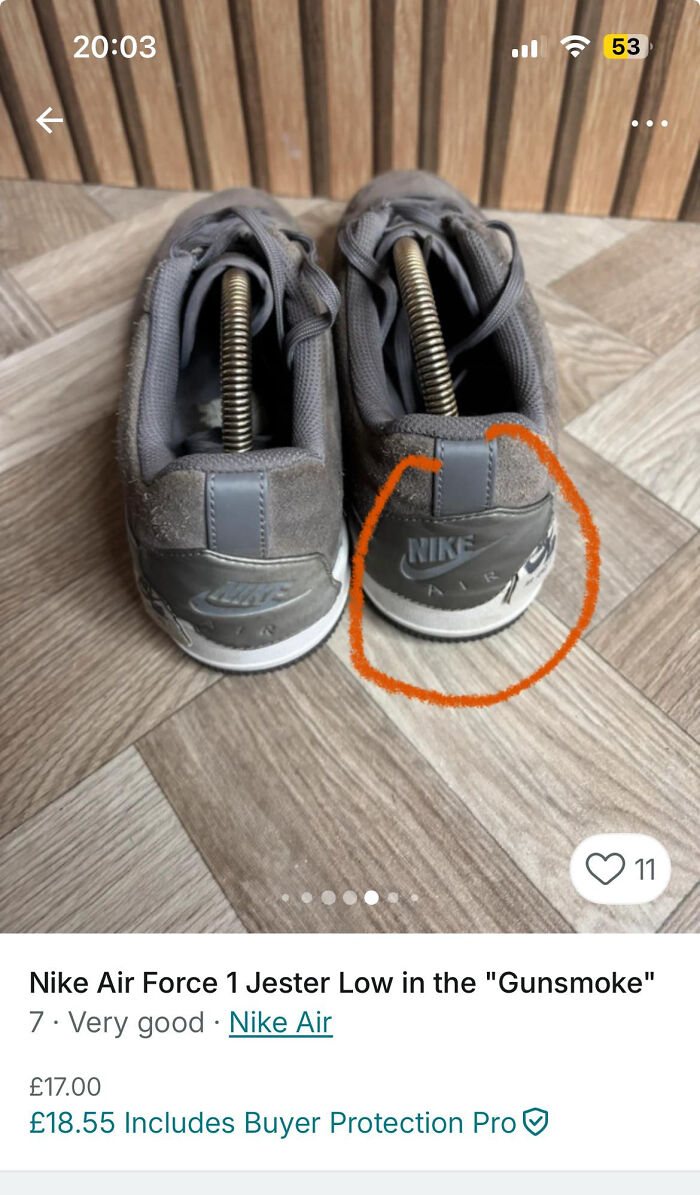Open the three-dot overflow menu
The width and height of the screenshot is (700, 1195).
[x=649, y=123]
